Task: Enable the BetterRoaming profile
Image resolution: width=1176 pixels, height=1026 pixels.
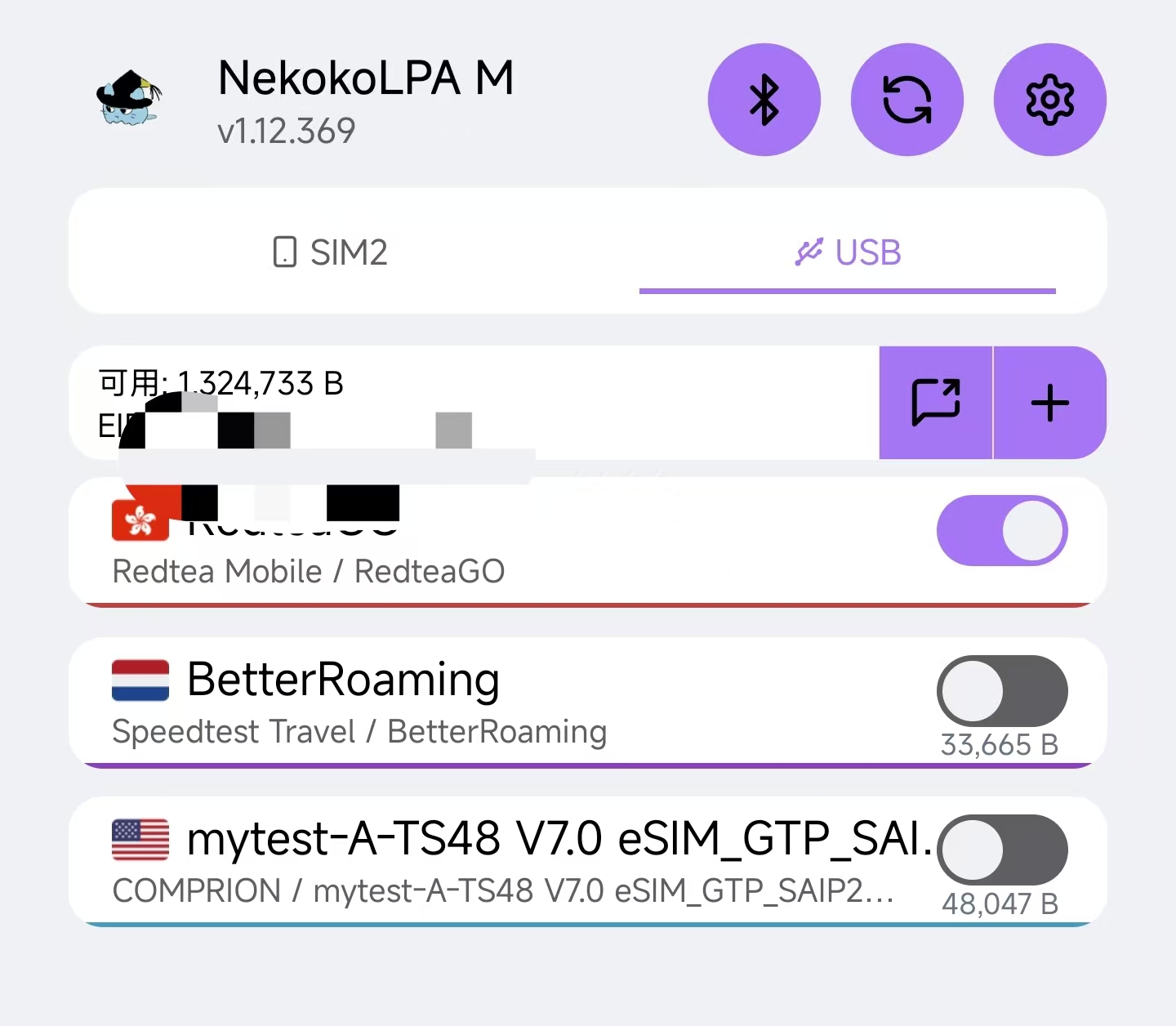Action: [1001, 690]
